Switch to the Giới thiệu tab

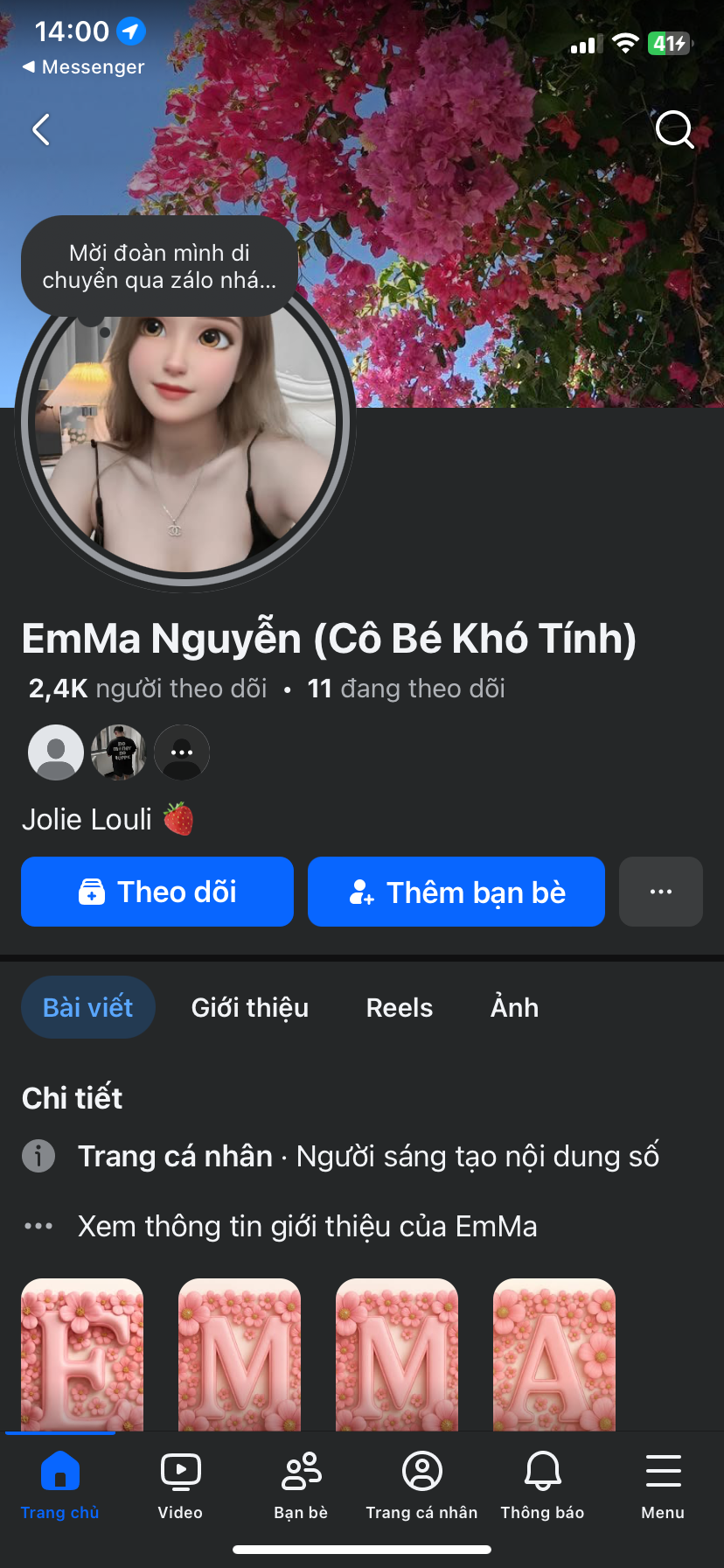click(x=250, y=1007)
